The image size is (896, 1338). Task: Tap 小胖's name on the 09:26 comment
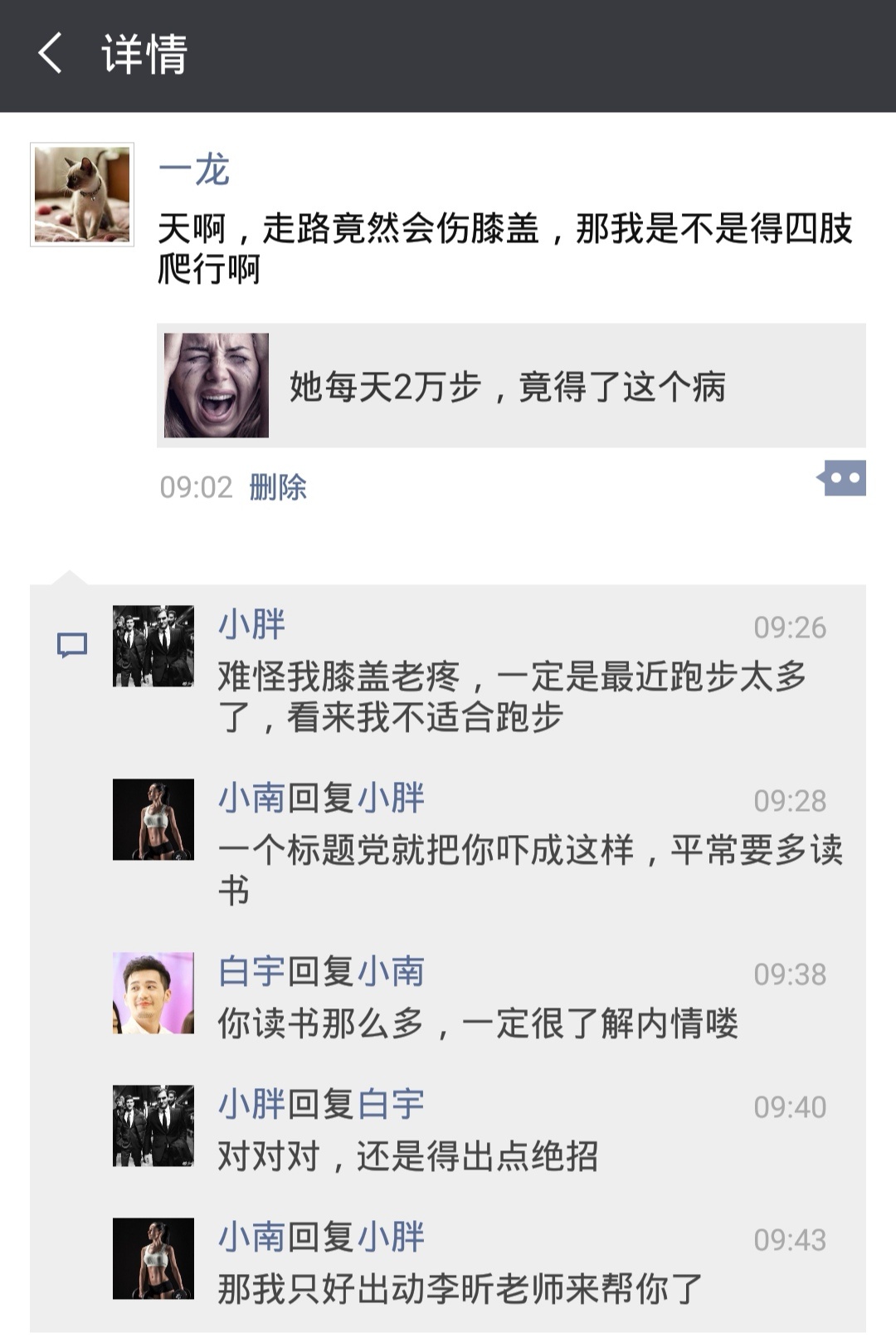pos(251,625)
